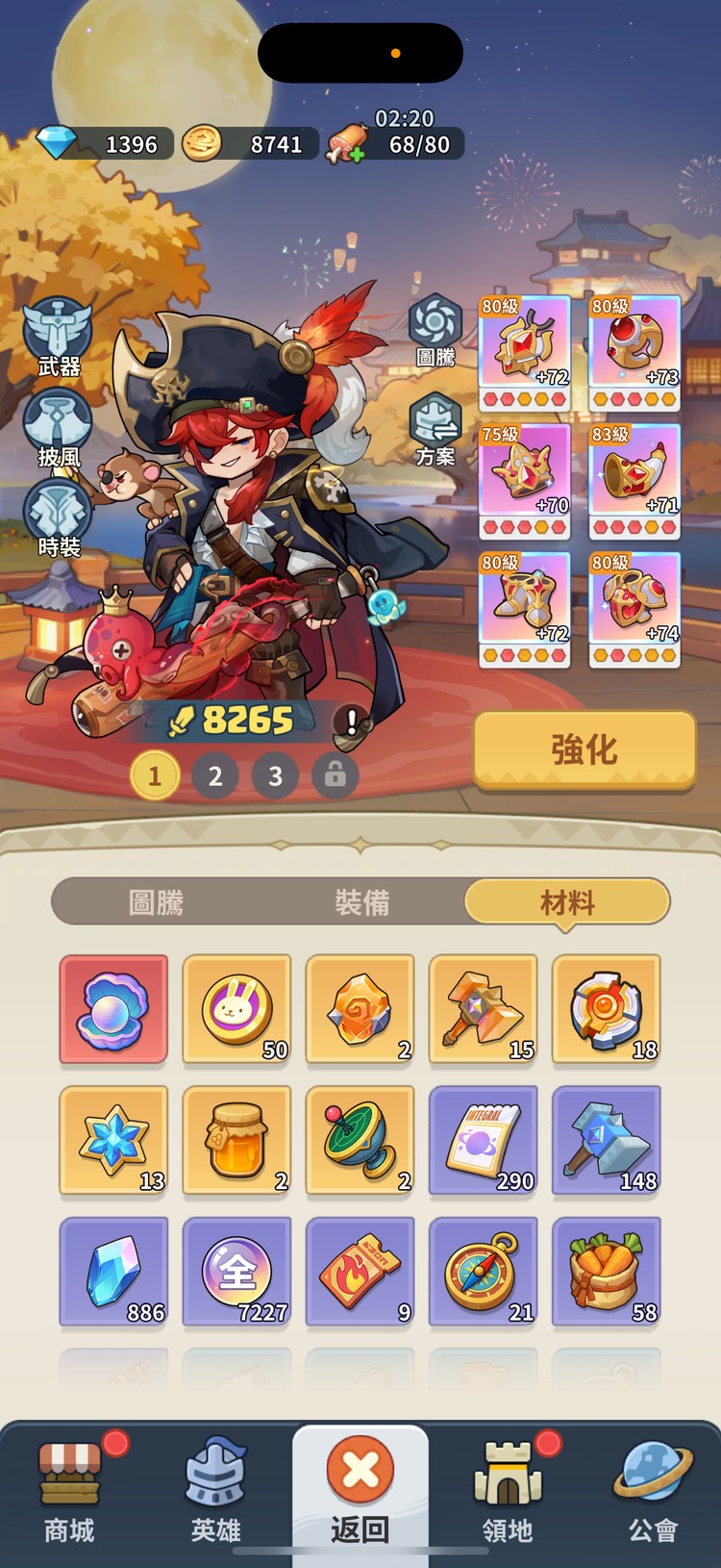
Task: Switch to the 圖騰 tab
Action: click(159, 902)
